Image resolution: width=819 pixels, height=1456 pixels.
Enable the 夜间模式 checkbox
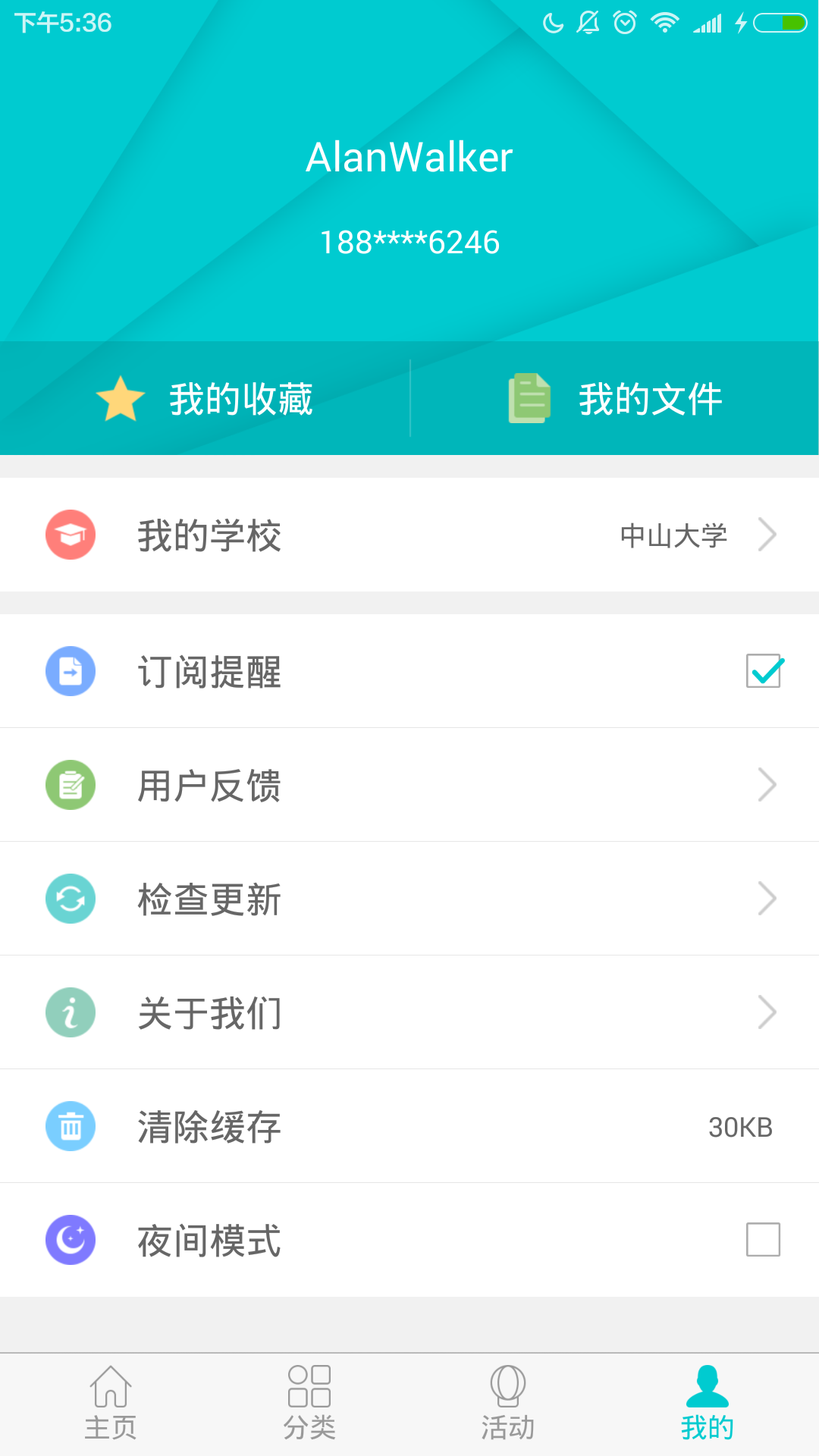coord(763,1240)
